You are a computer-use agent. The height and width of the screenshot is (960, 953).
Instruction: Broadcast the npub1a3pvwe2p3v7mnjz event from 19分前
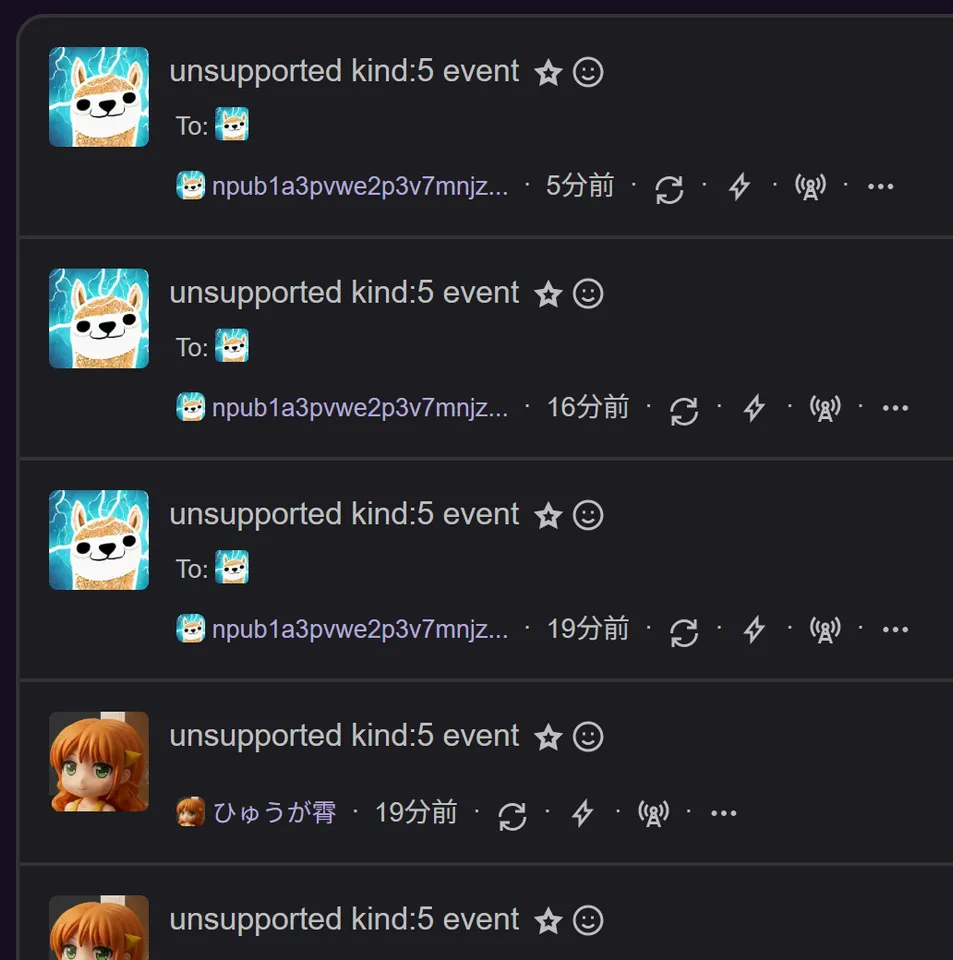(825, 630)
